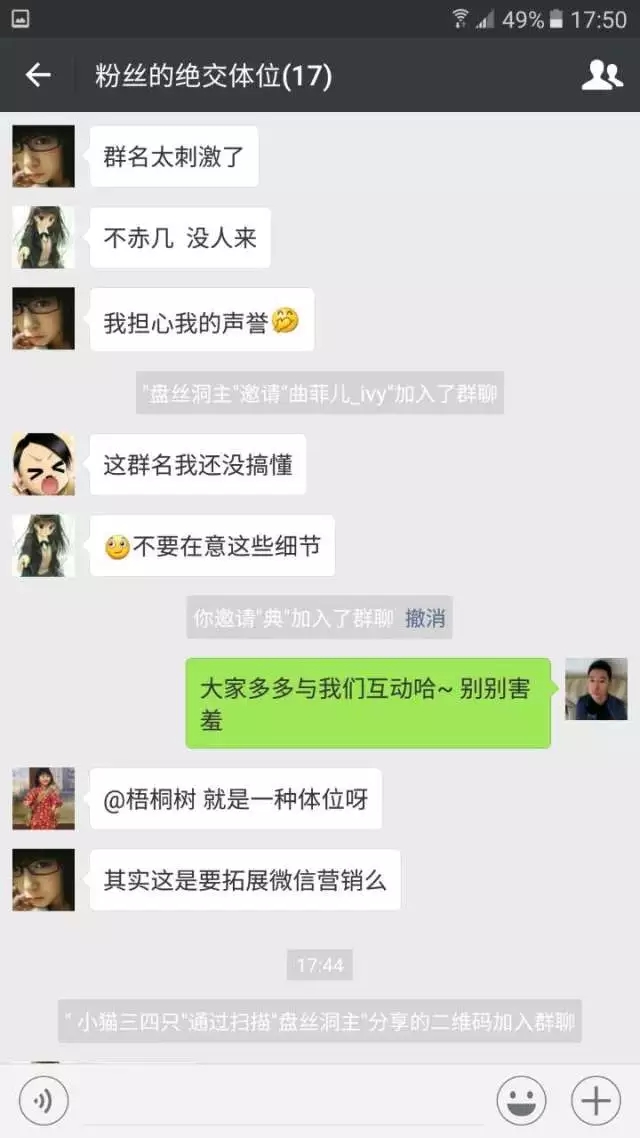Viewport: 640px width, 1138px height.
Task: Open avatar next to 其实这是要拓展微信营销么
Action: pyautogui.click(x=44, y=880)
